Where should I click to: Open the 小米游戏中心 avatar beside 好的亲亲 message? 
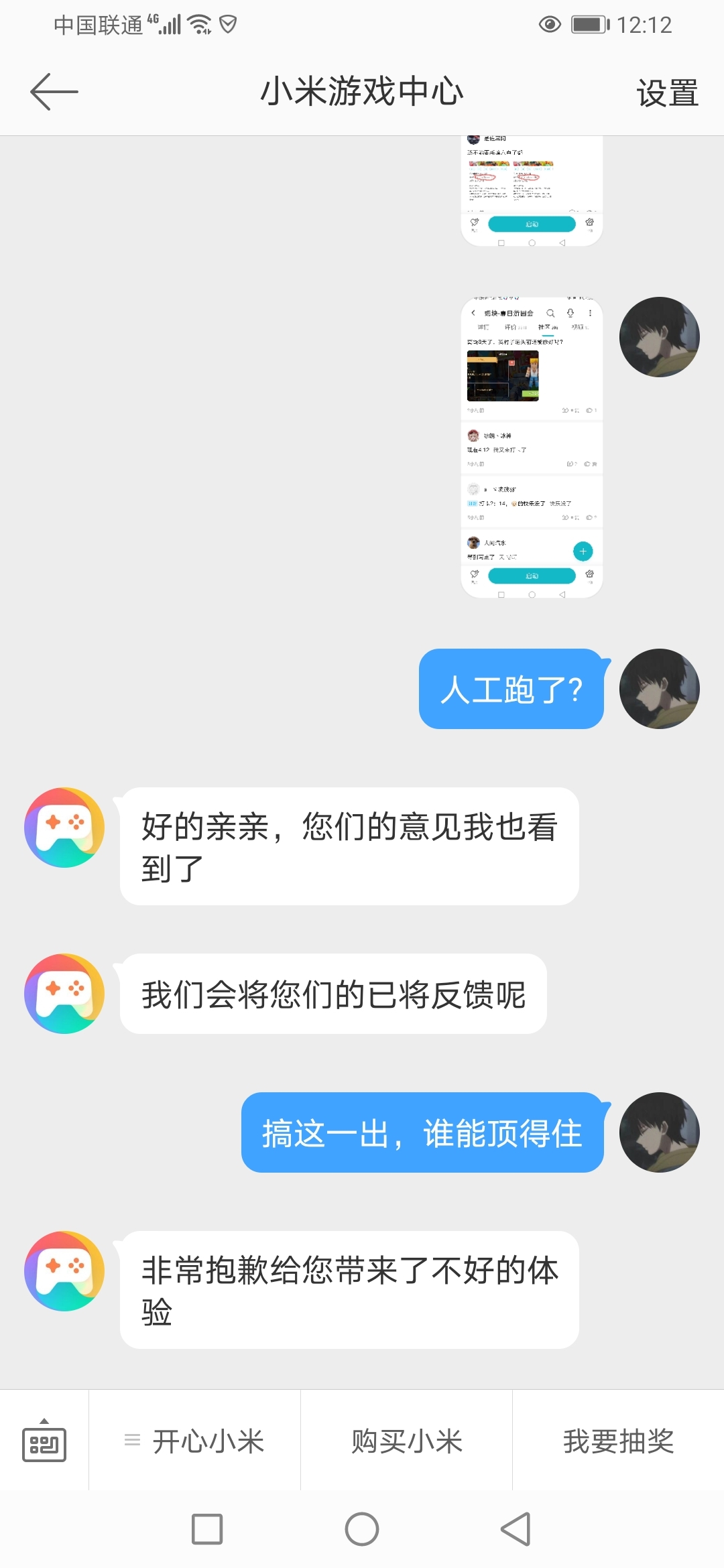pos(64,828)
